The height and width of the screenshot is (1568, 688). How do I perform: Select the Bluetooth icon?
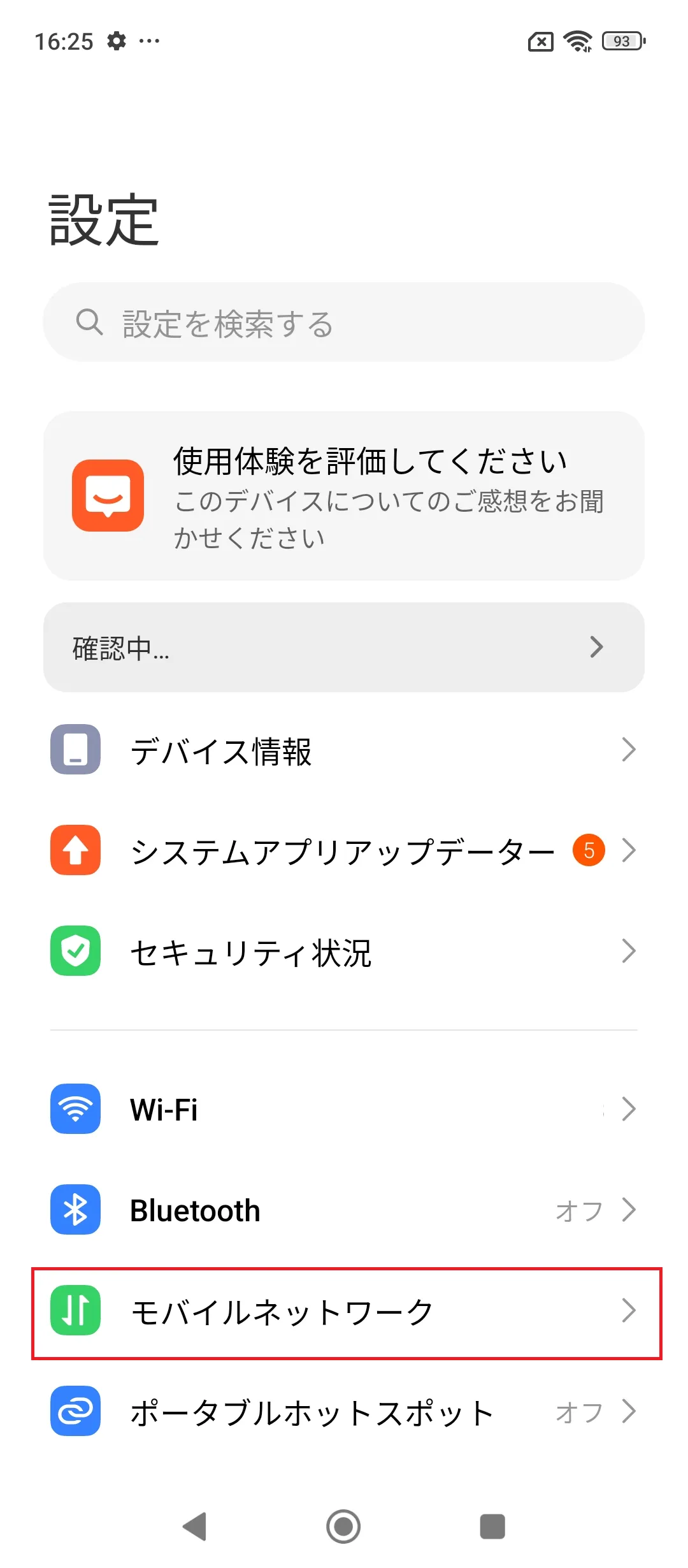[x=75, y=1210]
